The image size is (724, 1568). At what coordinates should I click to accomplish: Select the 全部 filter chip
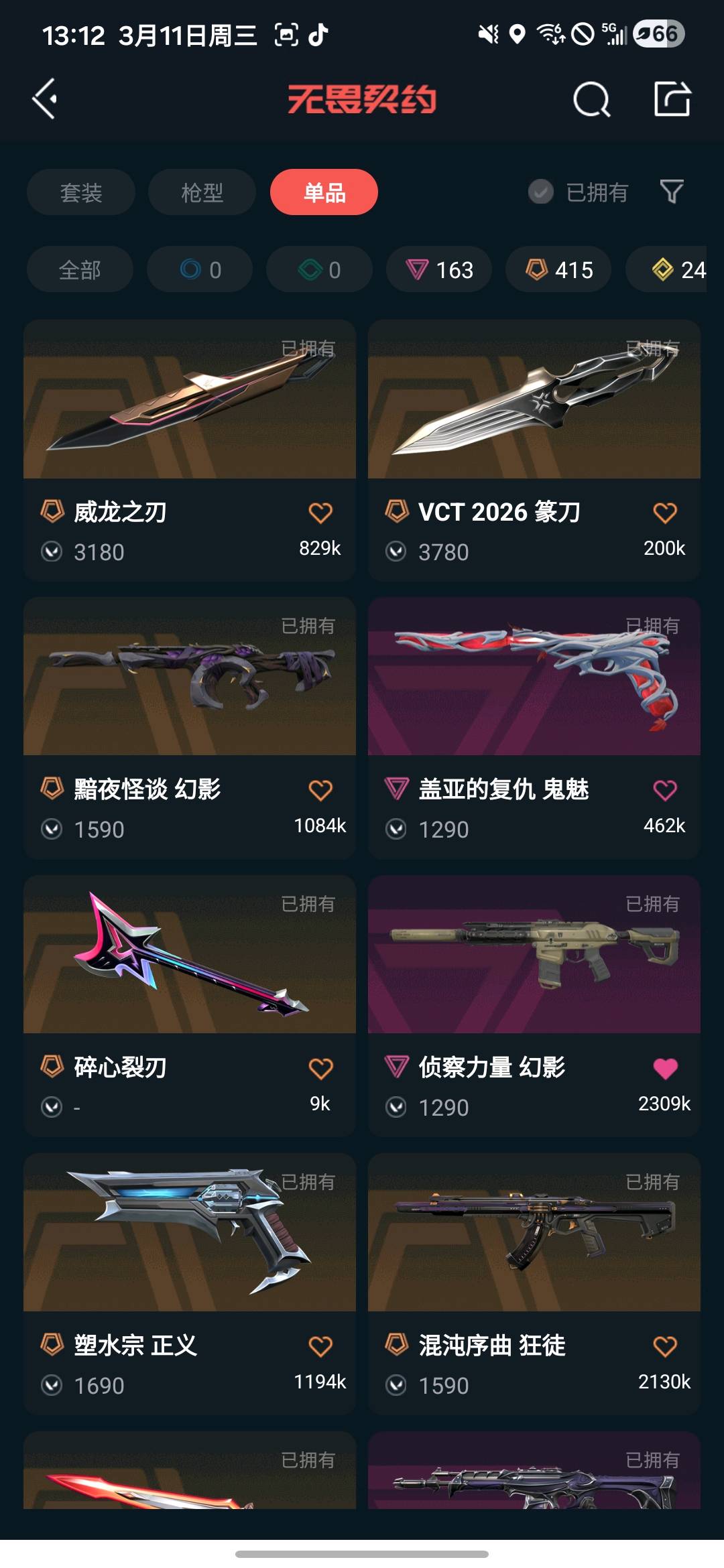(80, 269)
